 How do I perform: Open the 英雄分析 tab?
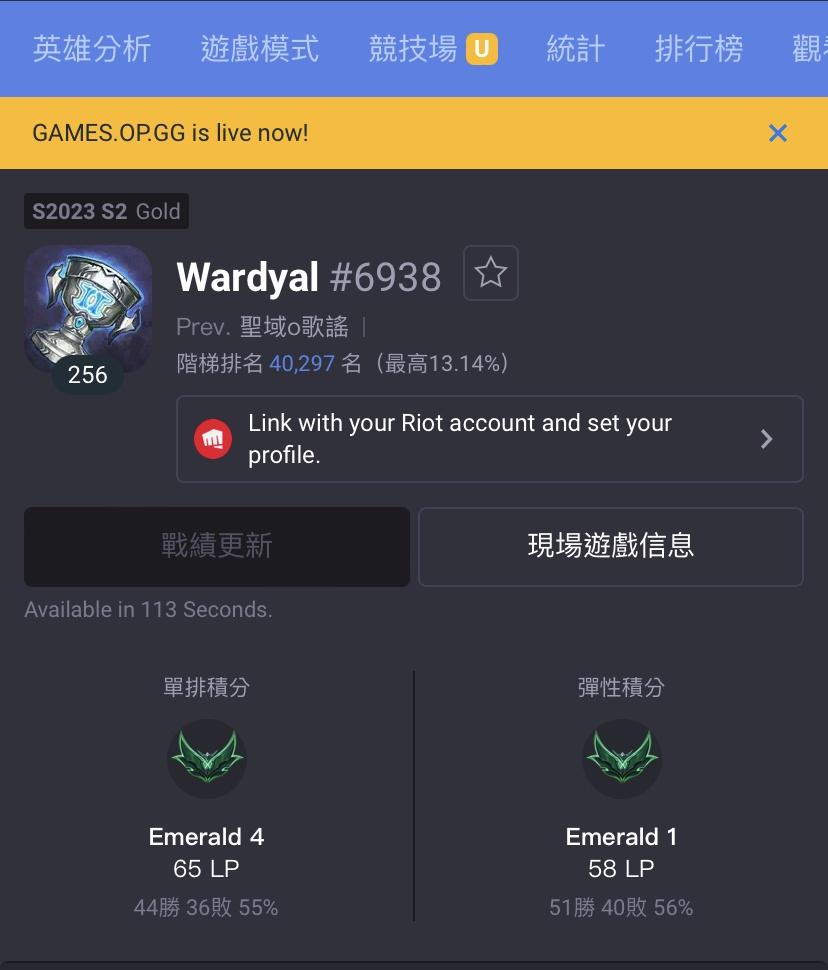[x=91, y=49]
